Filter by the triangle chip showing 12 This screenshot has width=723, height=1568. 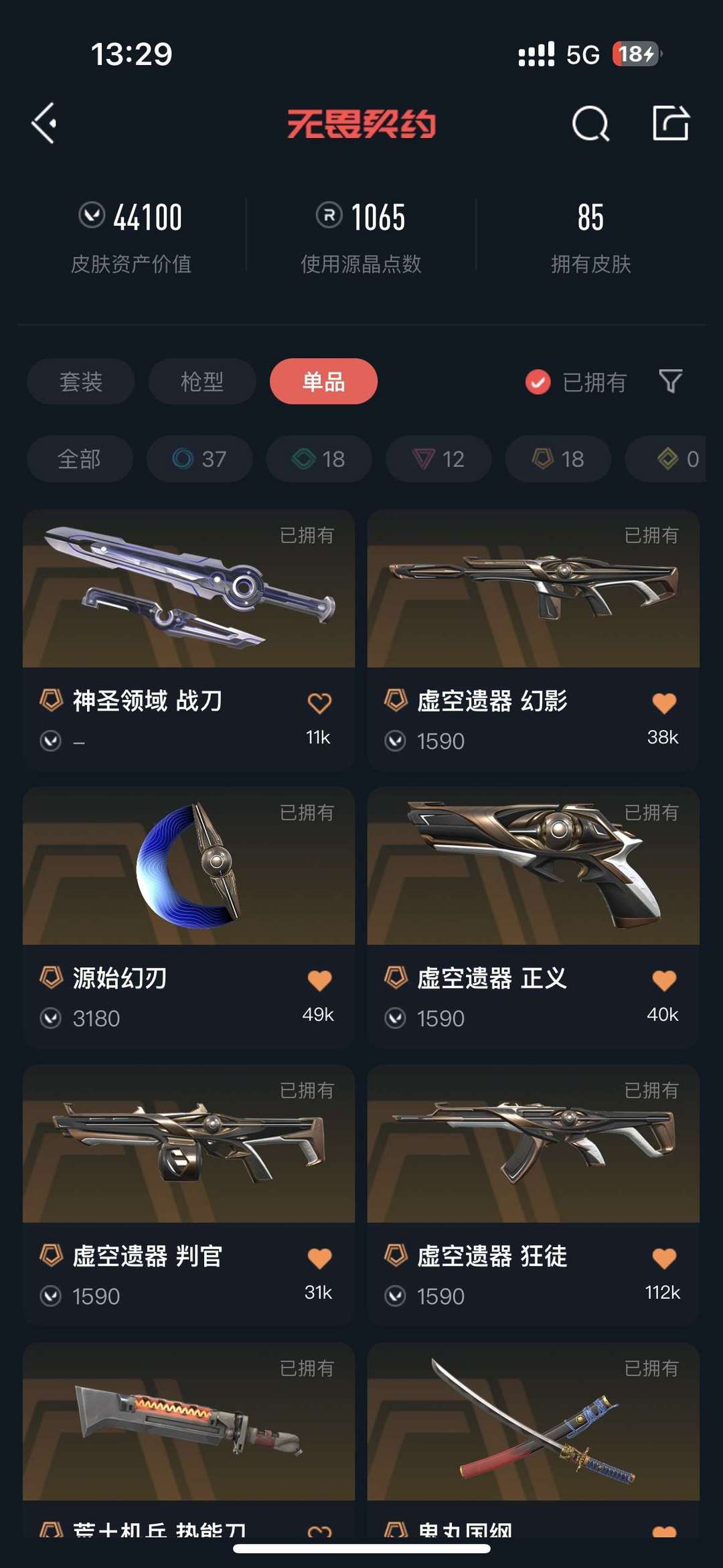click(x=438, y=459)
